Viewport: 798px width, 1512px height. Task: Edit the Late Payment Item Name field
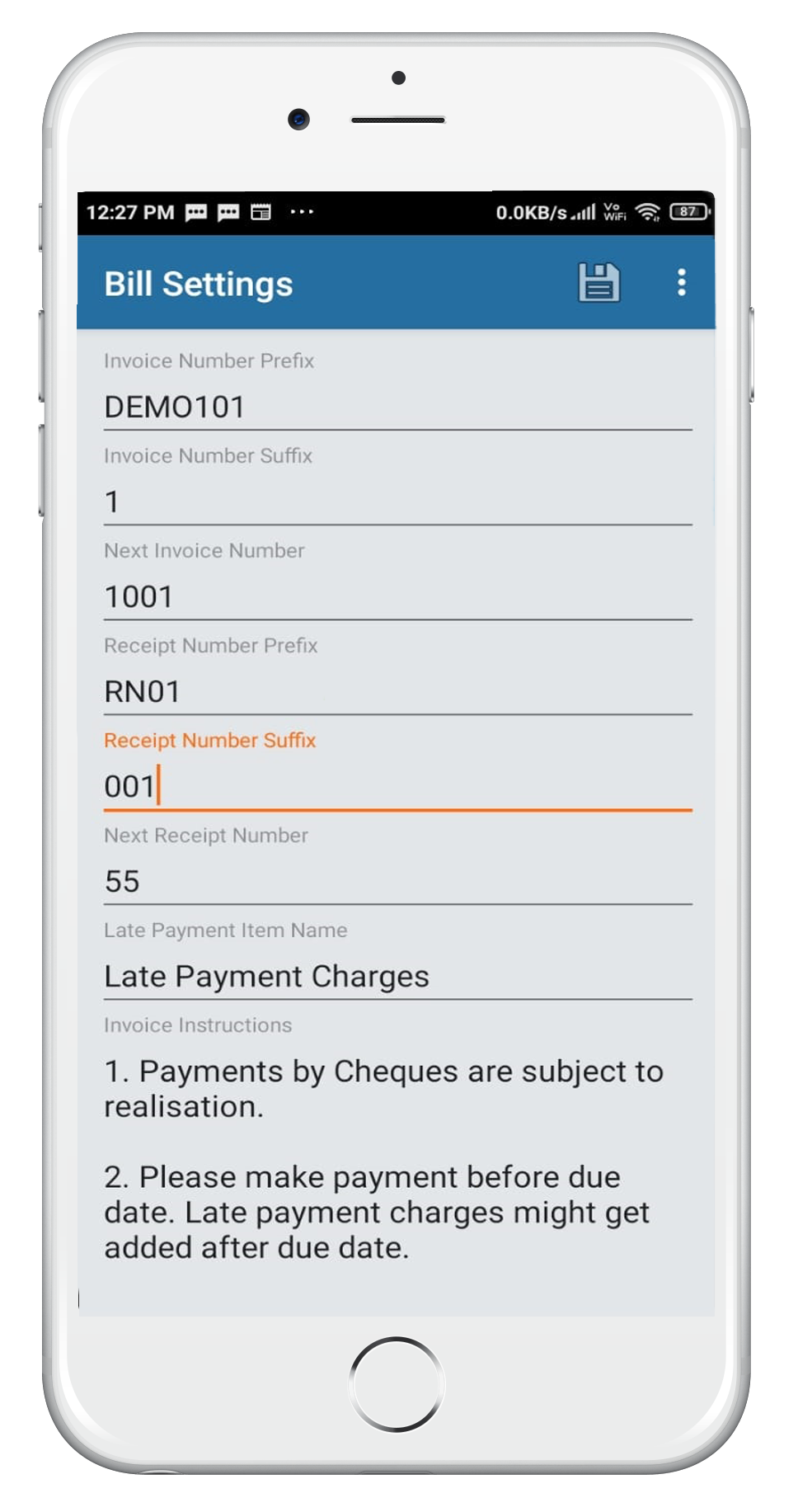397,977
